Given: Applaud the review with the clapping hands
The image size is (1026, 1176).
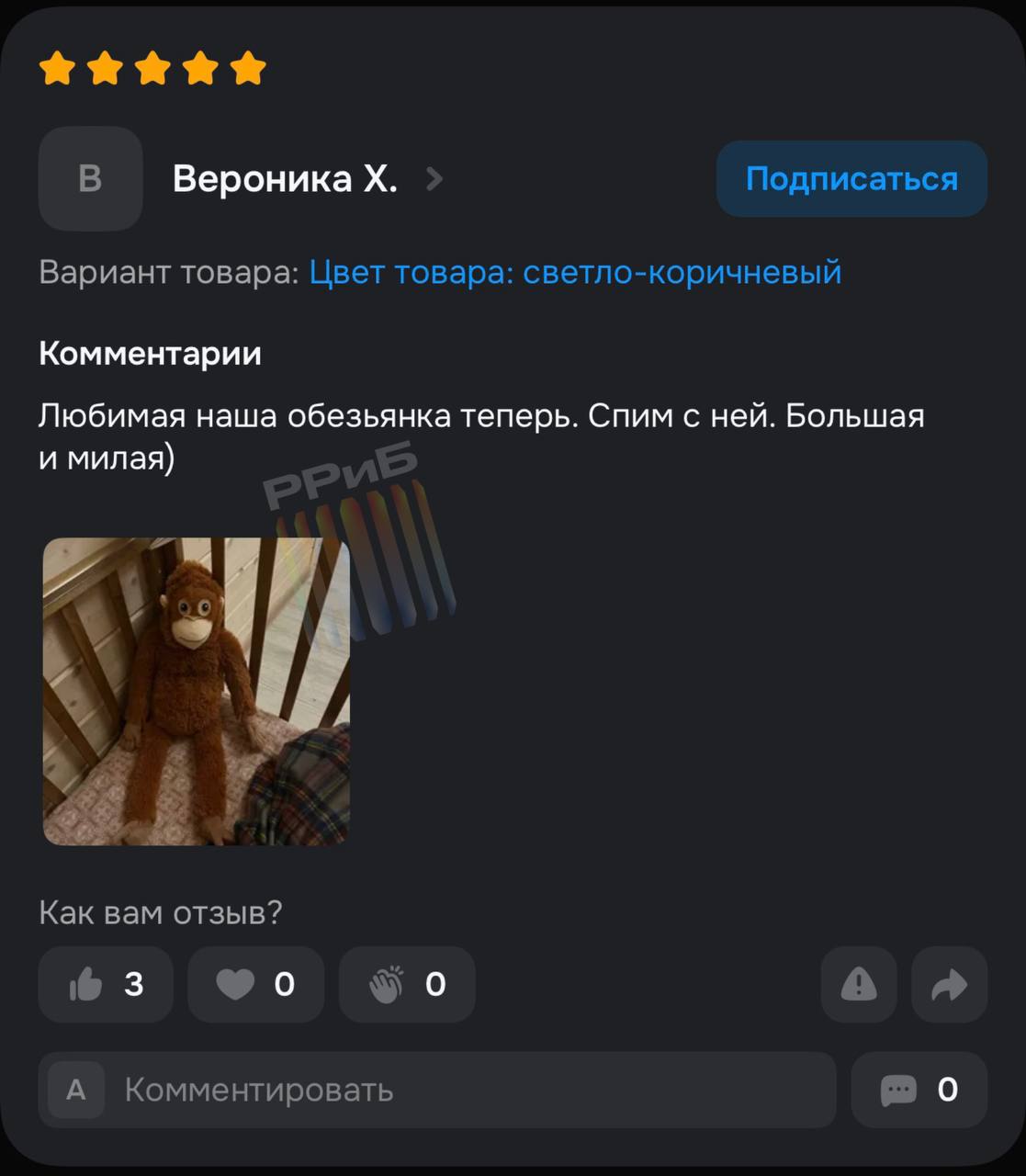Looking at the screenshot, I should (x=406, y=985).
